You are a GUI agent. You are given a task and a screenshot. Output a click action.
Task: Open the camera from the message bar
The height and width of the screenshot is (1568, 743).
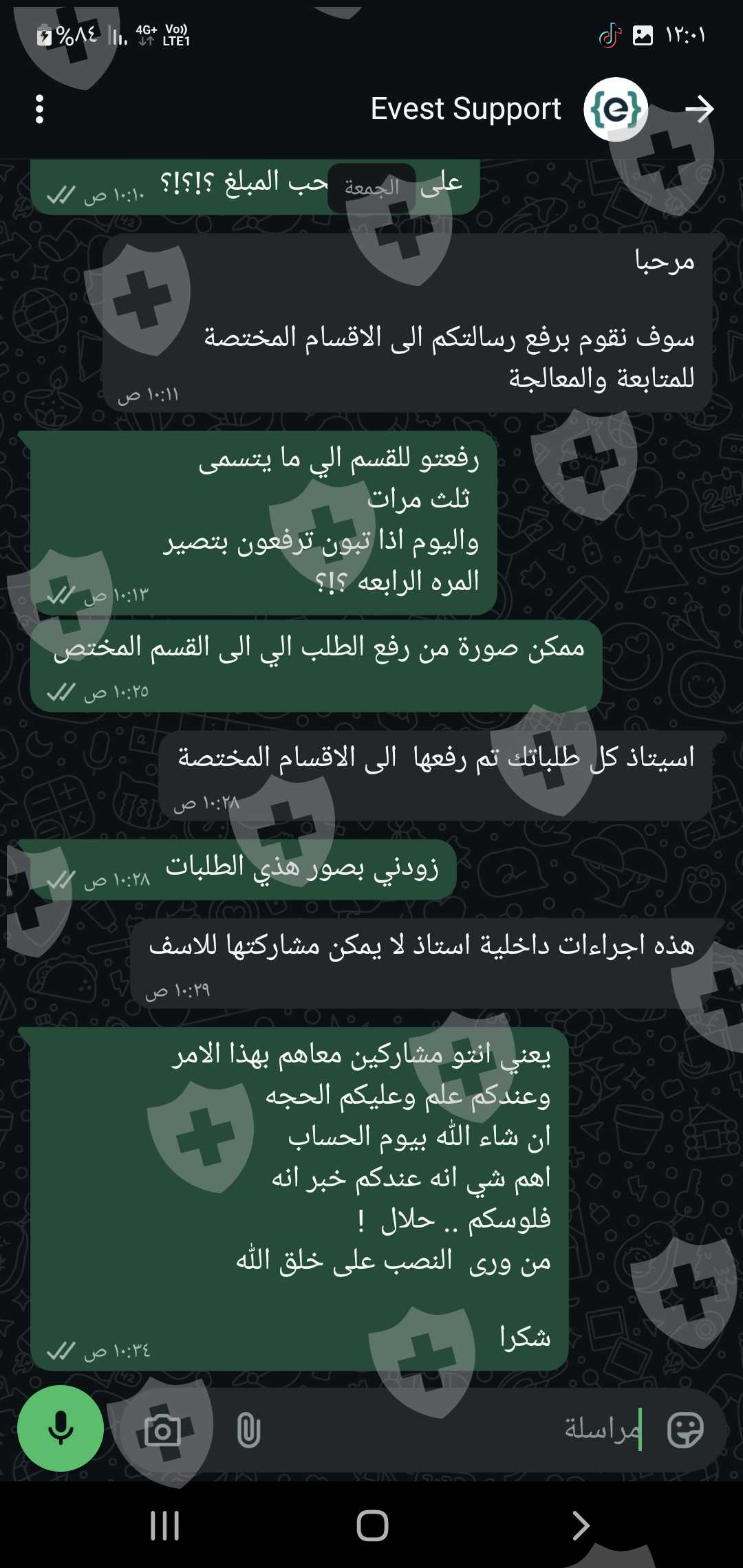click(162, 1431)
